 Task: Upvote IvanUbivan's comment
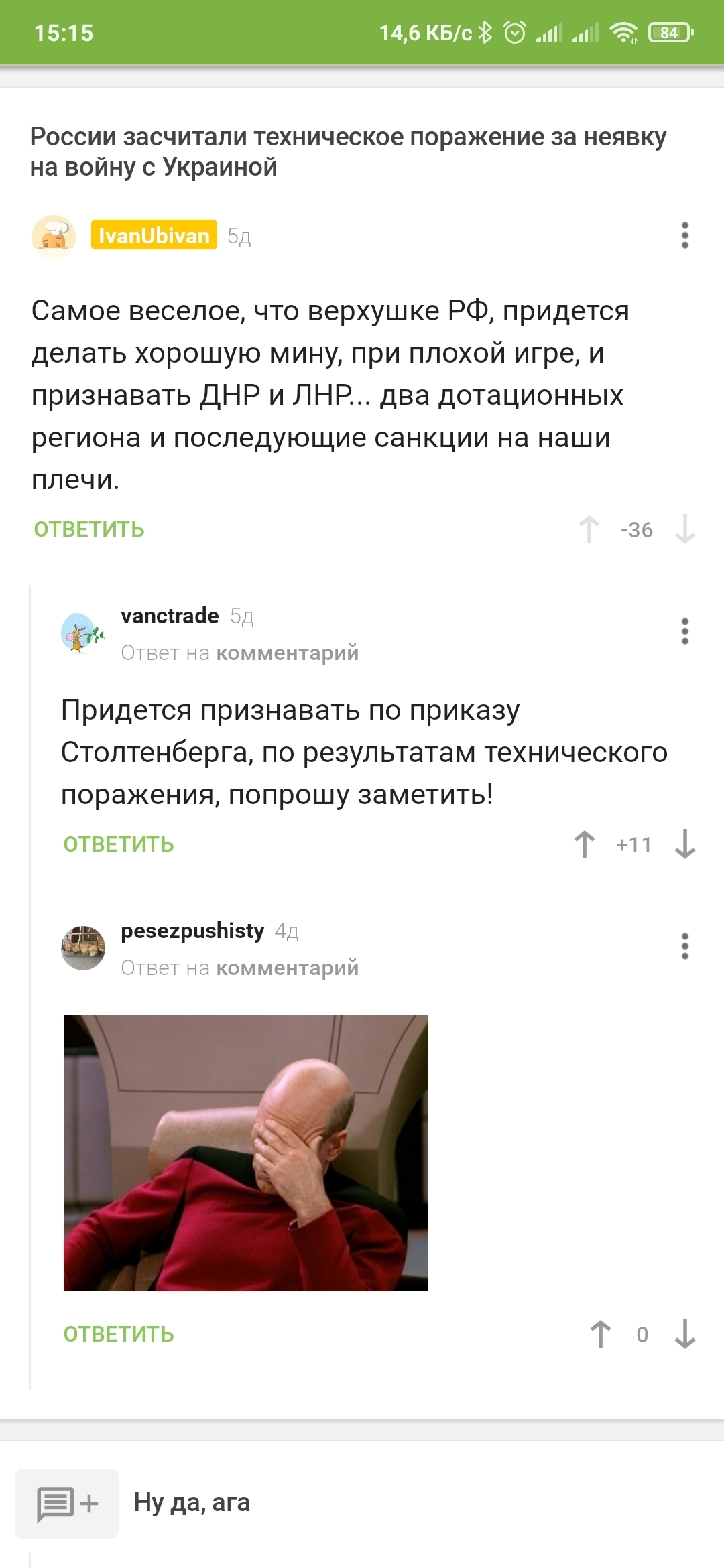coord(589,529)
